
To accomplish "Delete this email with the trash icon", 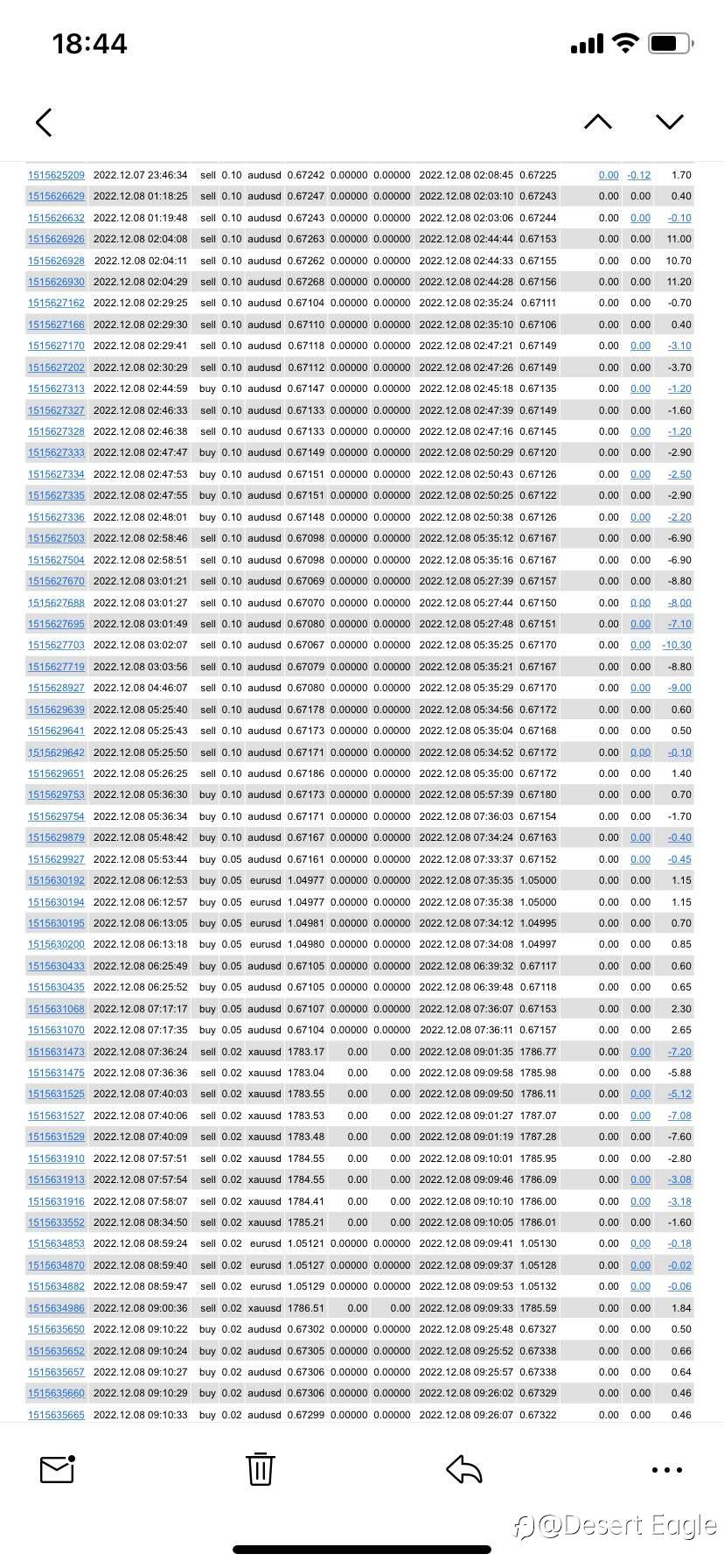I will click(260, 1469).
